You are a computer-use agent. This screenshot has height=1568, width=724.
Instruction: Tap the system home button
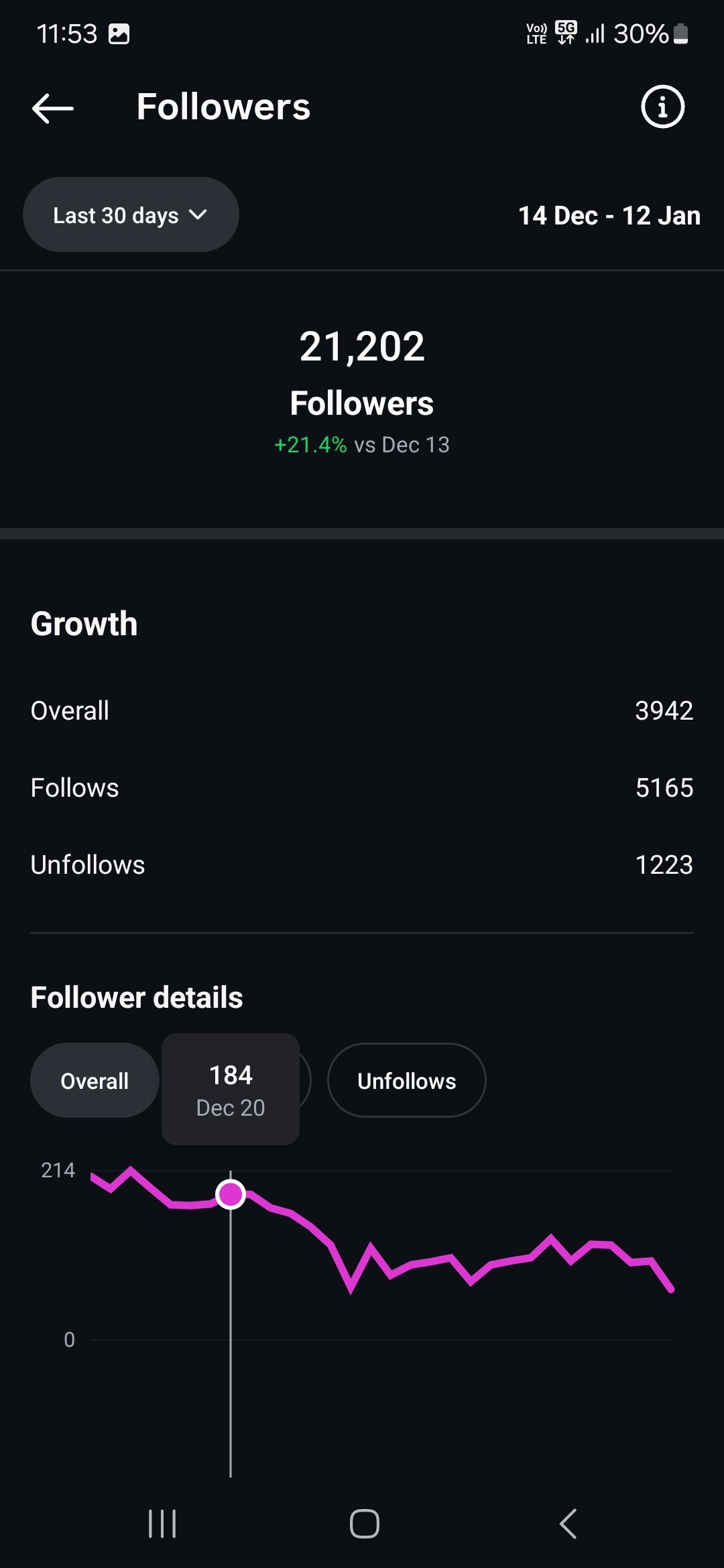364,1524
